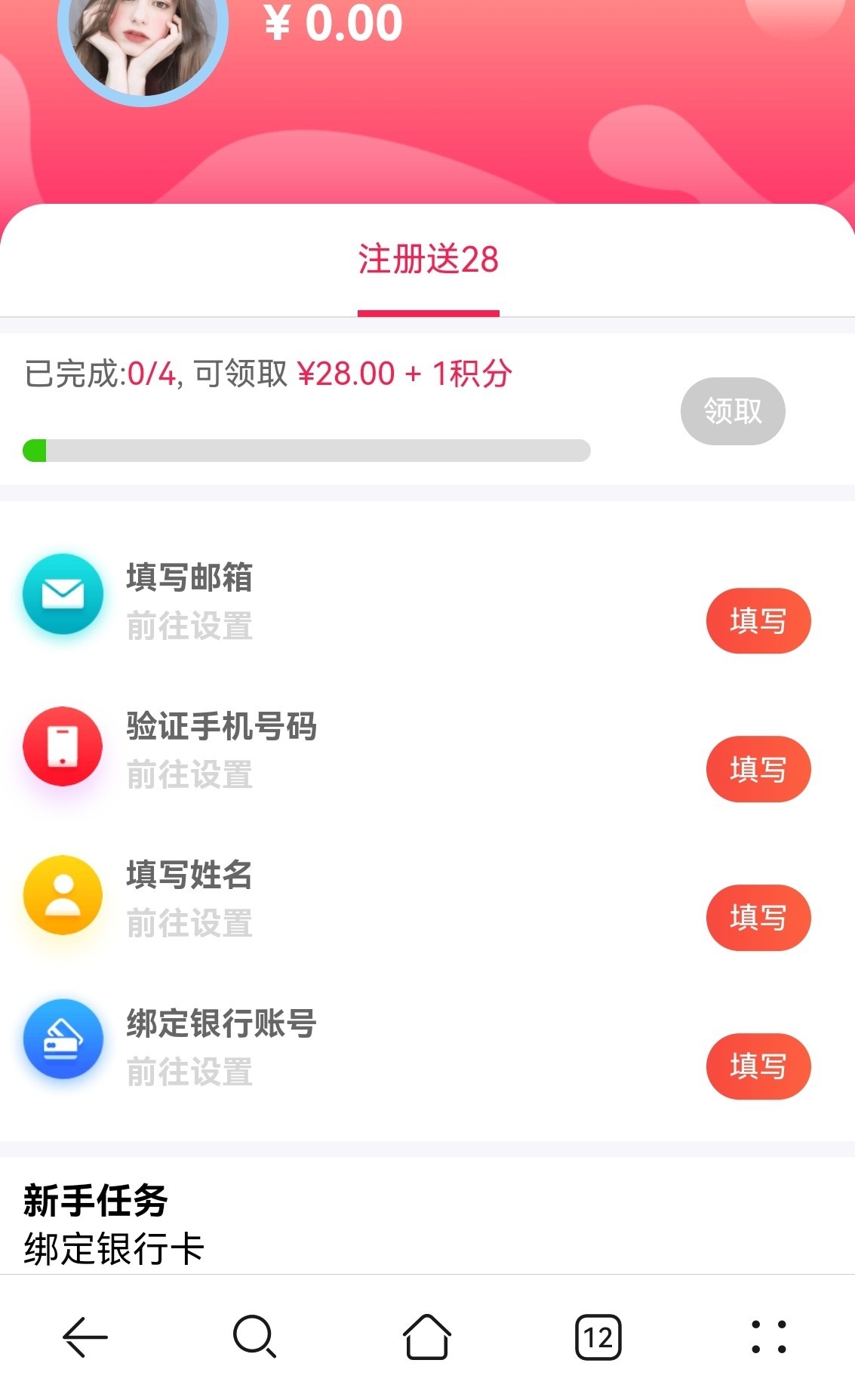Open the browser search icon
The height and width of the screenshot is (1400, 855).
coord(255,1337)
